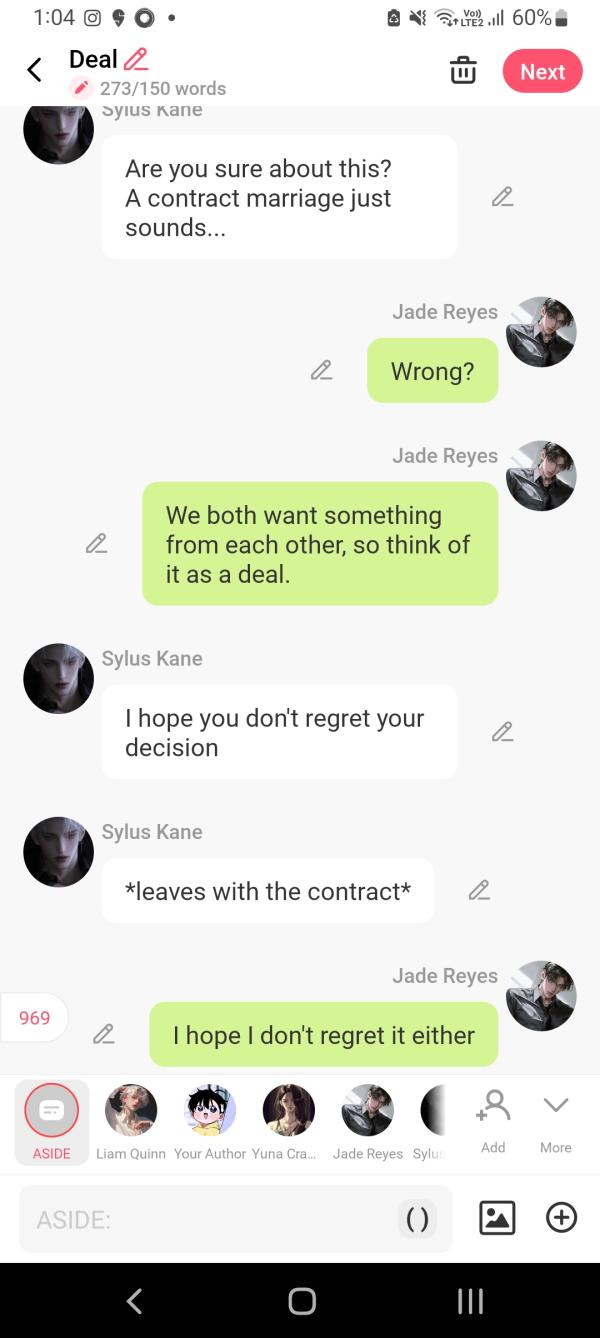Expand the More characters chevron
This screenshot has height=1338, width=600.
[x=555, y=1118]
